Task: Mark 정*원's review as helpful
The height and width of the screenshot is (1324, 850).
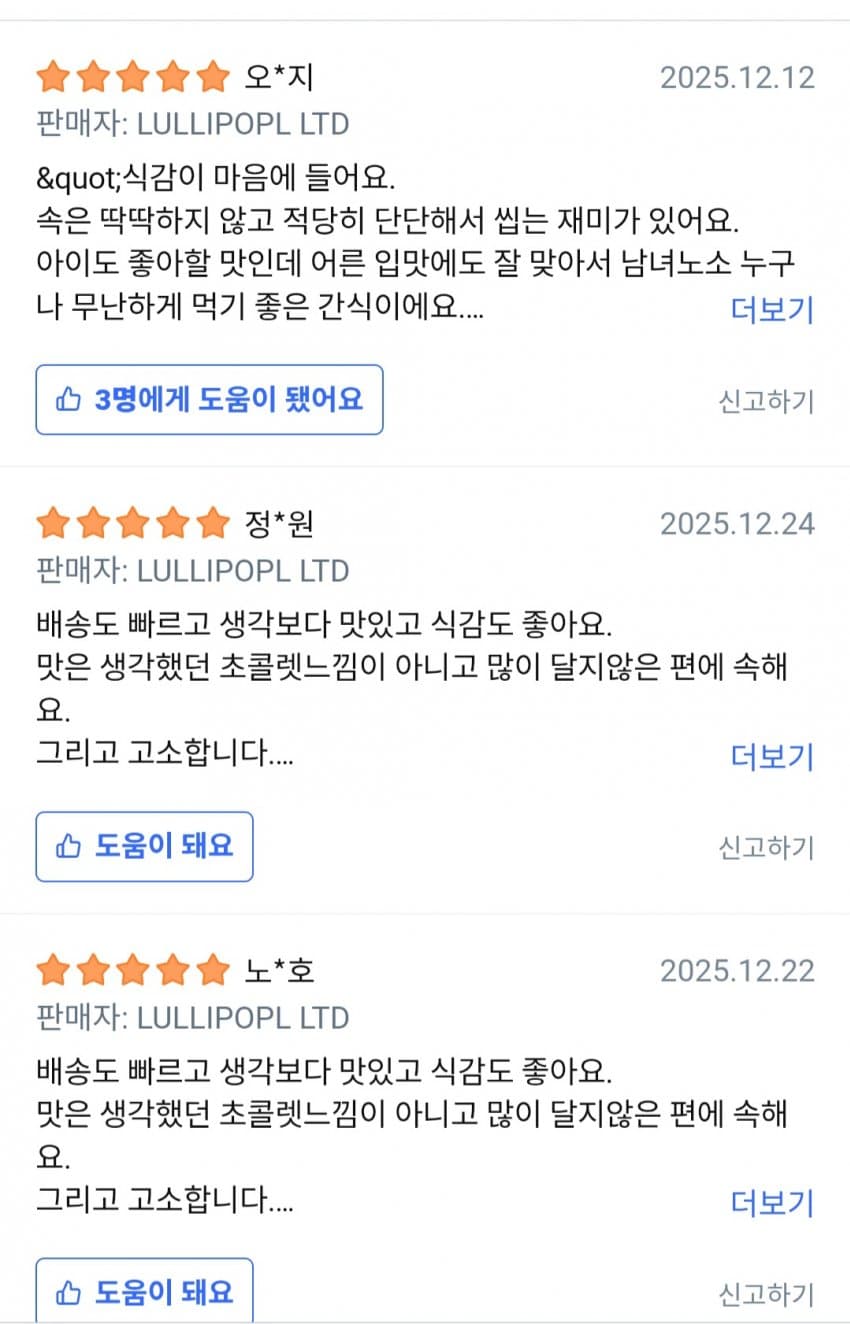Action: coord(144,846)
